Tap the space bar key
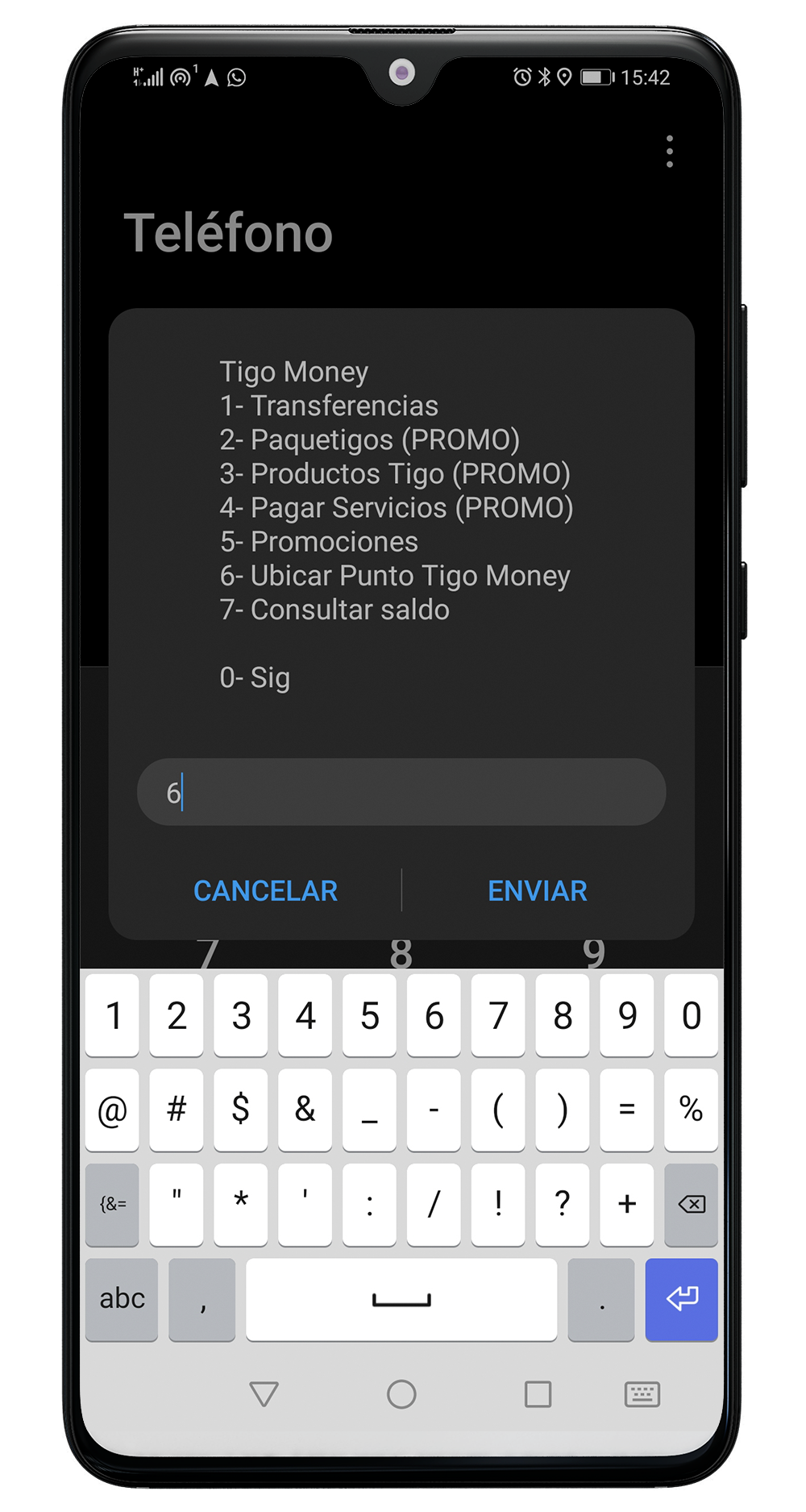This screenshot has height=1512, width=806. (x=401, y=1299)
